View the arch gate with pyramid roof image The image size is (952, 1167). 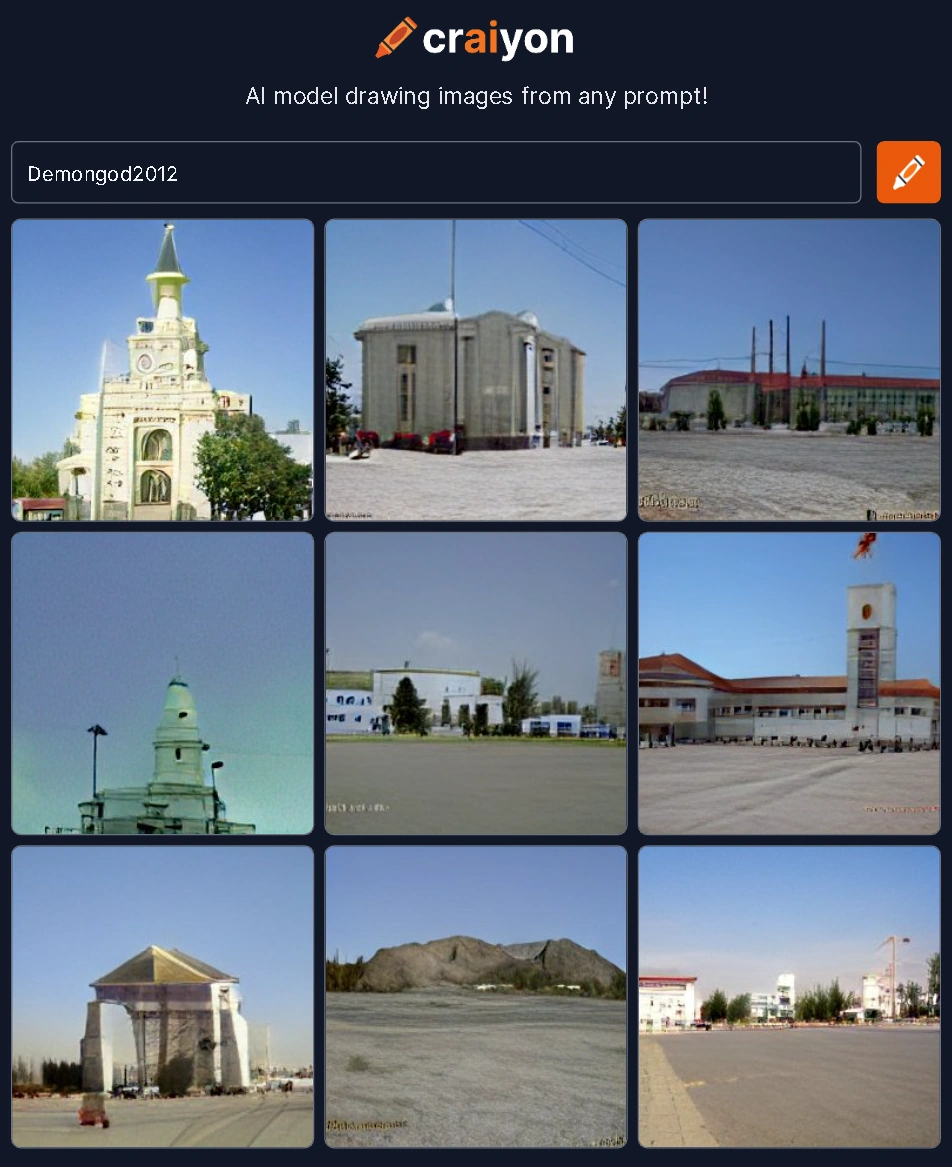[x=162, y=997]
